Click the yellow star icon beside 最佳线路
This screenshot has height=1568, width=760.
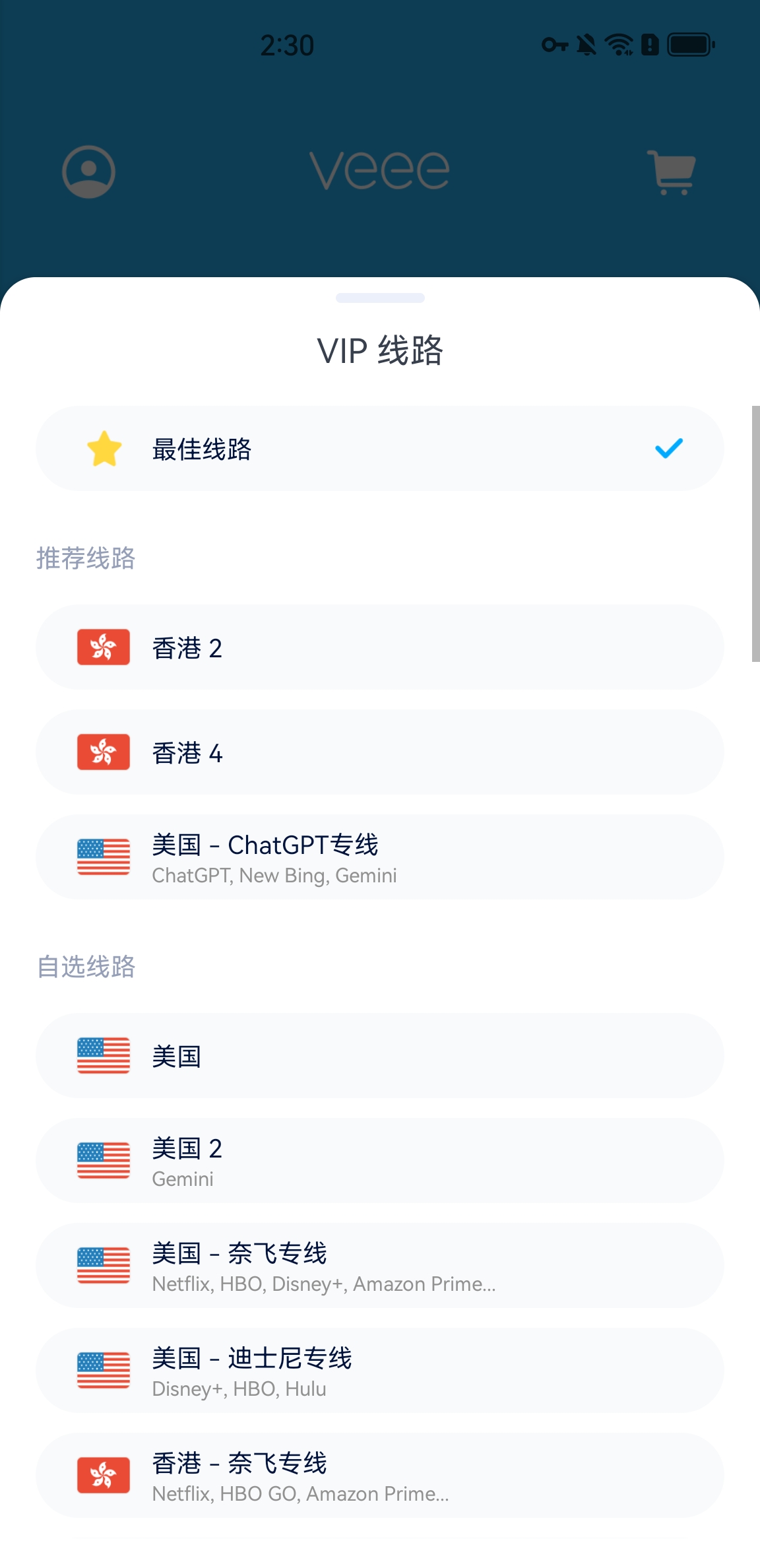tap(104, 448)
